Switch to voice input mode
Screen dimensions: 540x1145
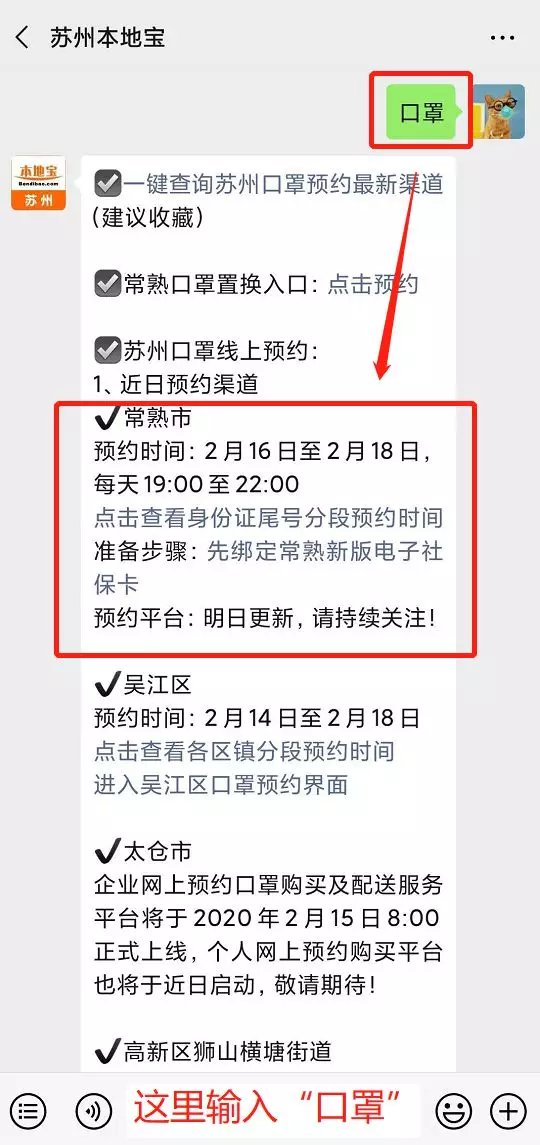click(94, 1111)
